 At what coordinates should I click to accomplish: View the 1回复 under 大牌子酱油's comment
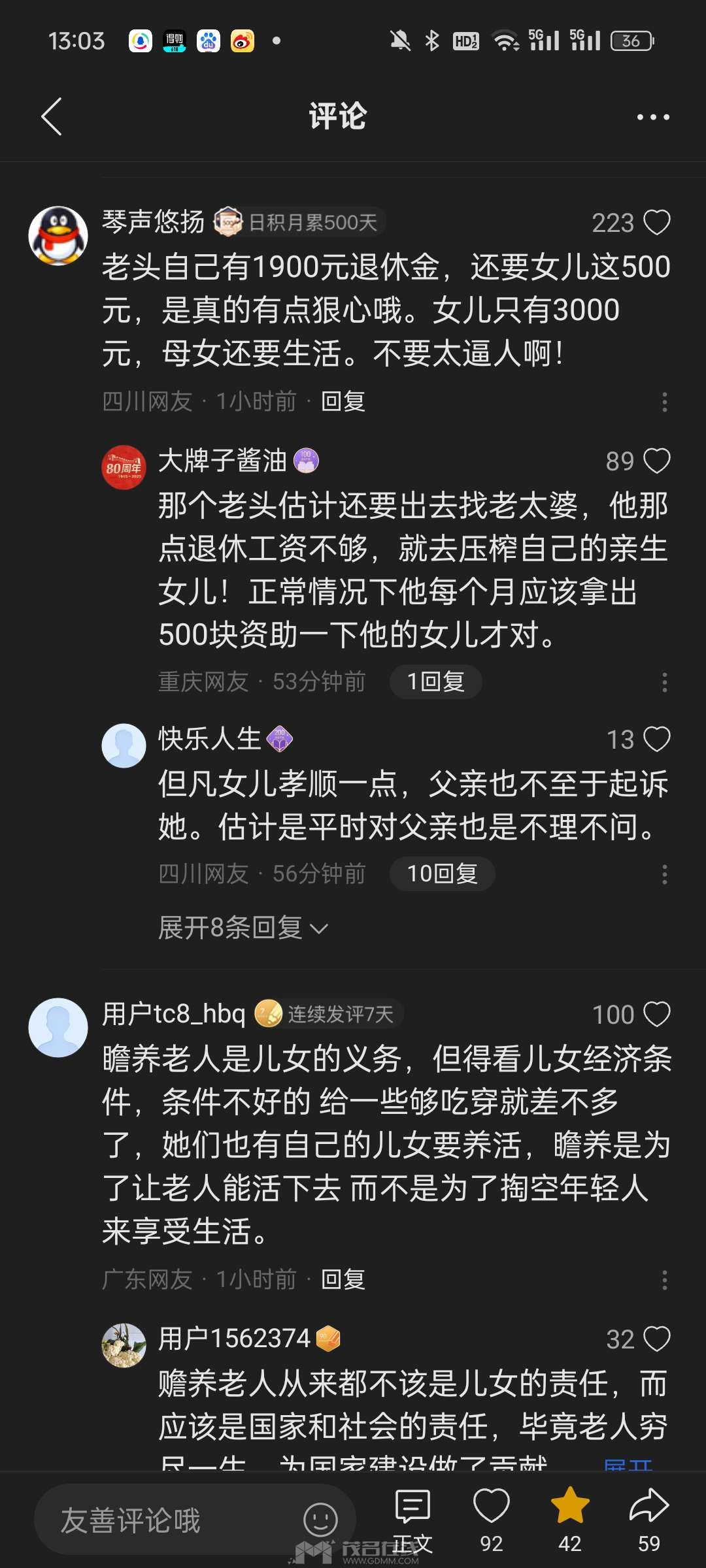(435, 682)
